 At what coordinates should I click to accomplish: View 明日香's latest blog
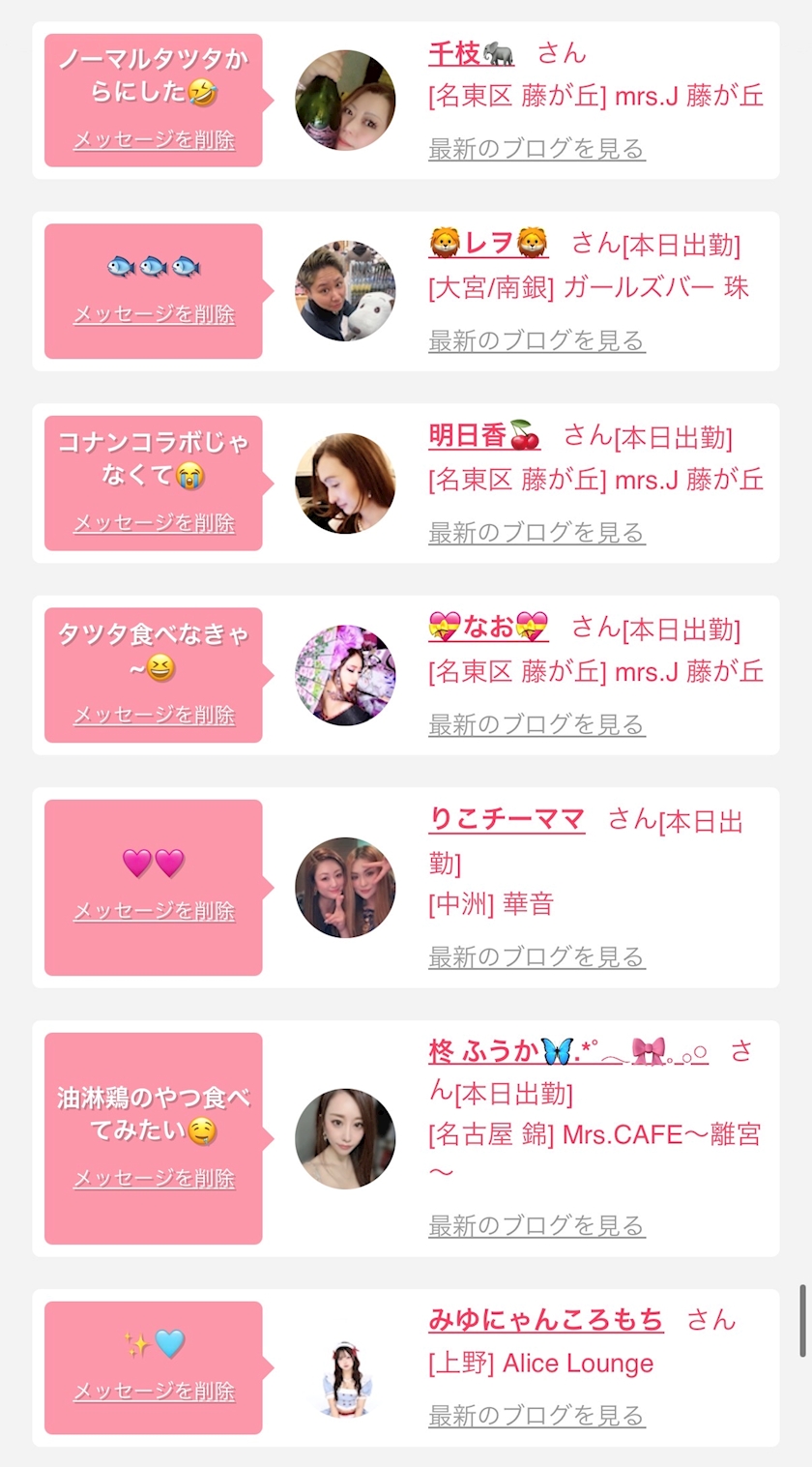pos(536,533)
